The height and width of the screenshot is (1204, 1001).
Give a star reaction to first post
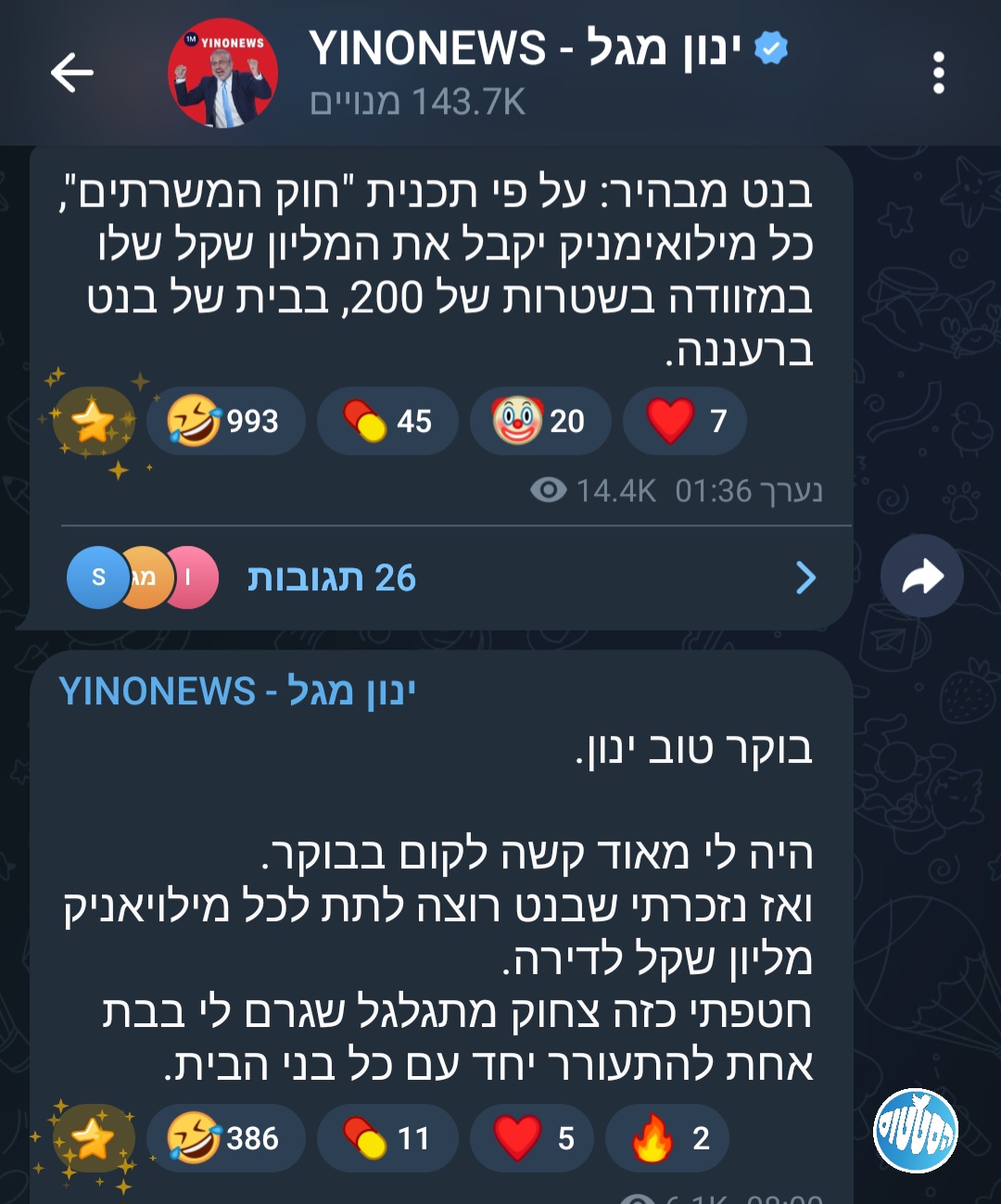click(x=93, y=422)
